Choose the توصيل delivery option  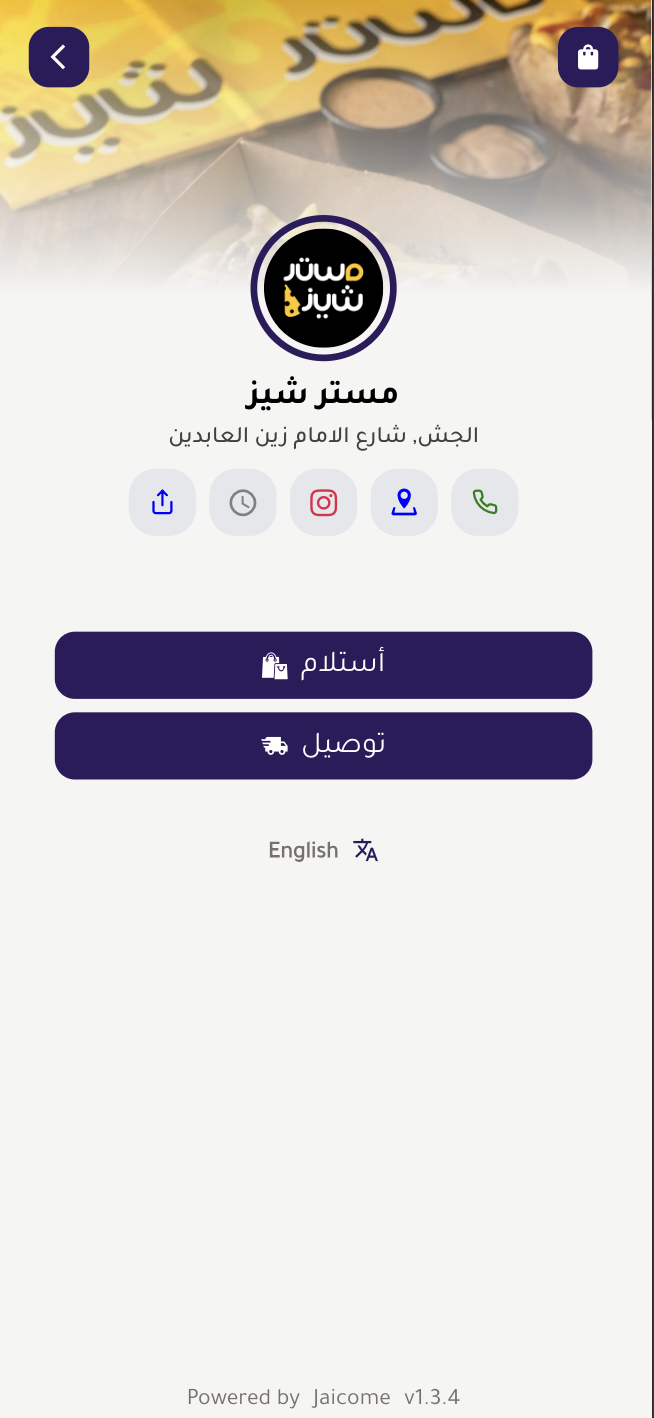pos(323,746)
